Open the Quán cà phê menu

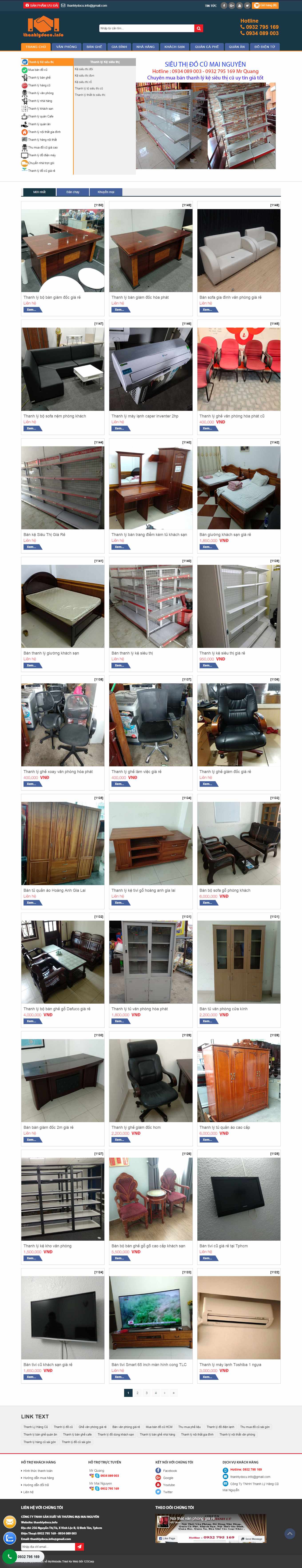coord(207,46)
